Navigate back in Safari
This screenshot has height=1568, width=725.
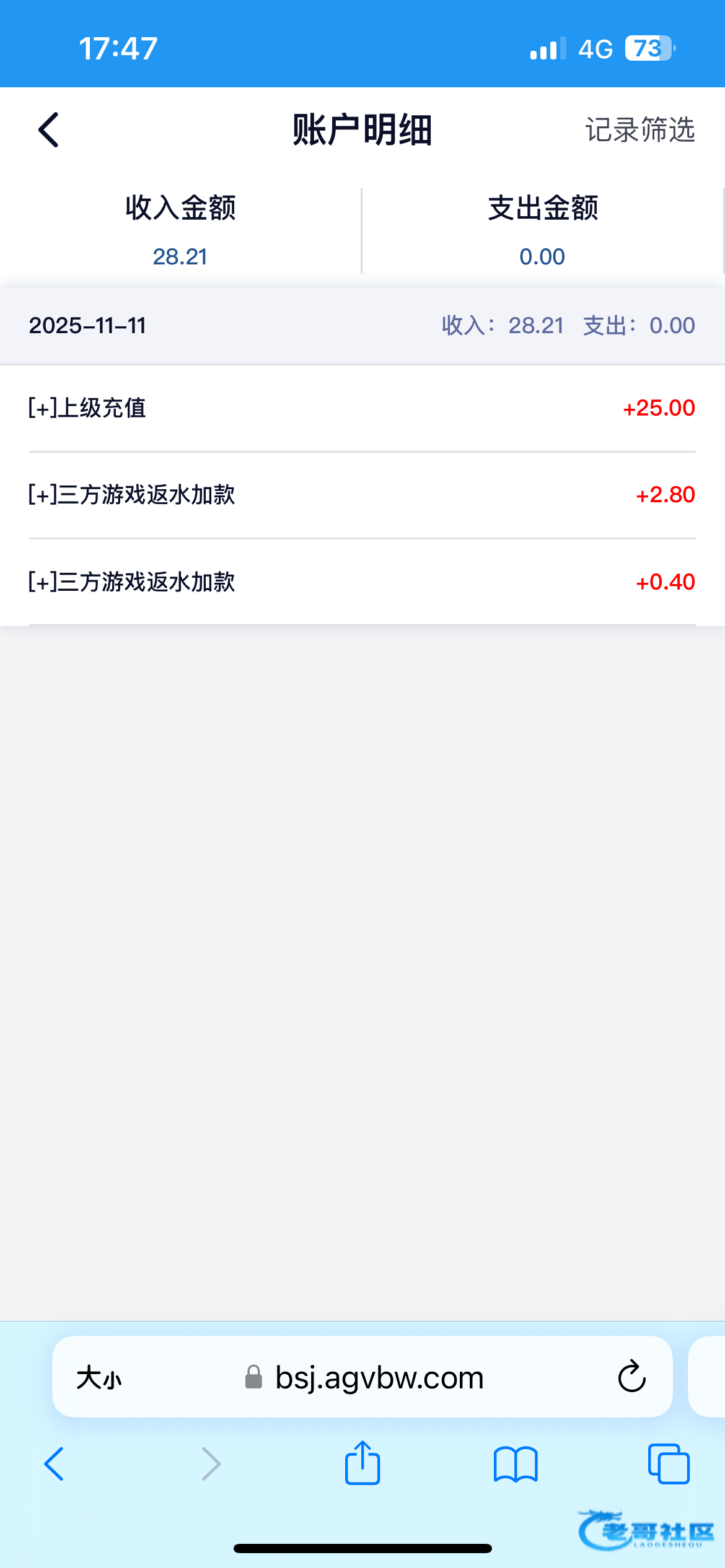tap(54, 1464)
